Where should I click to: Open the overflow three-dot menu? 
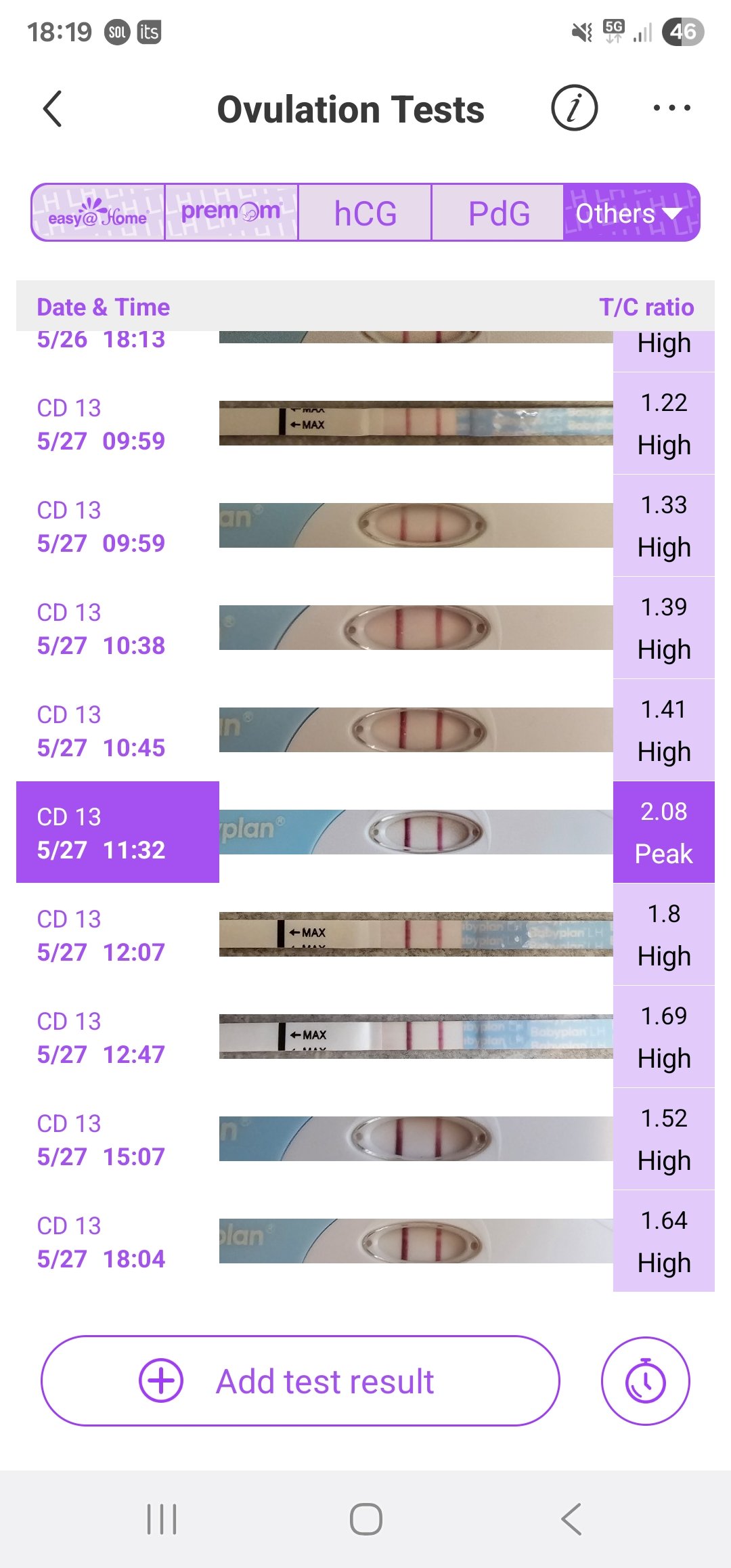pos(672,108)
